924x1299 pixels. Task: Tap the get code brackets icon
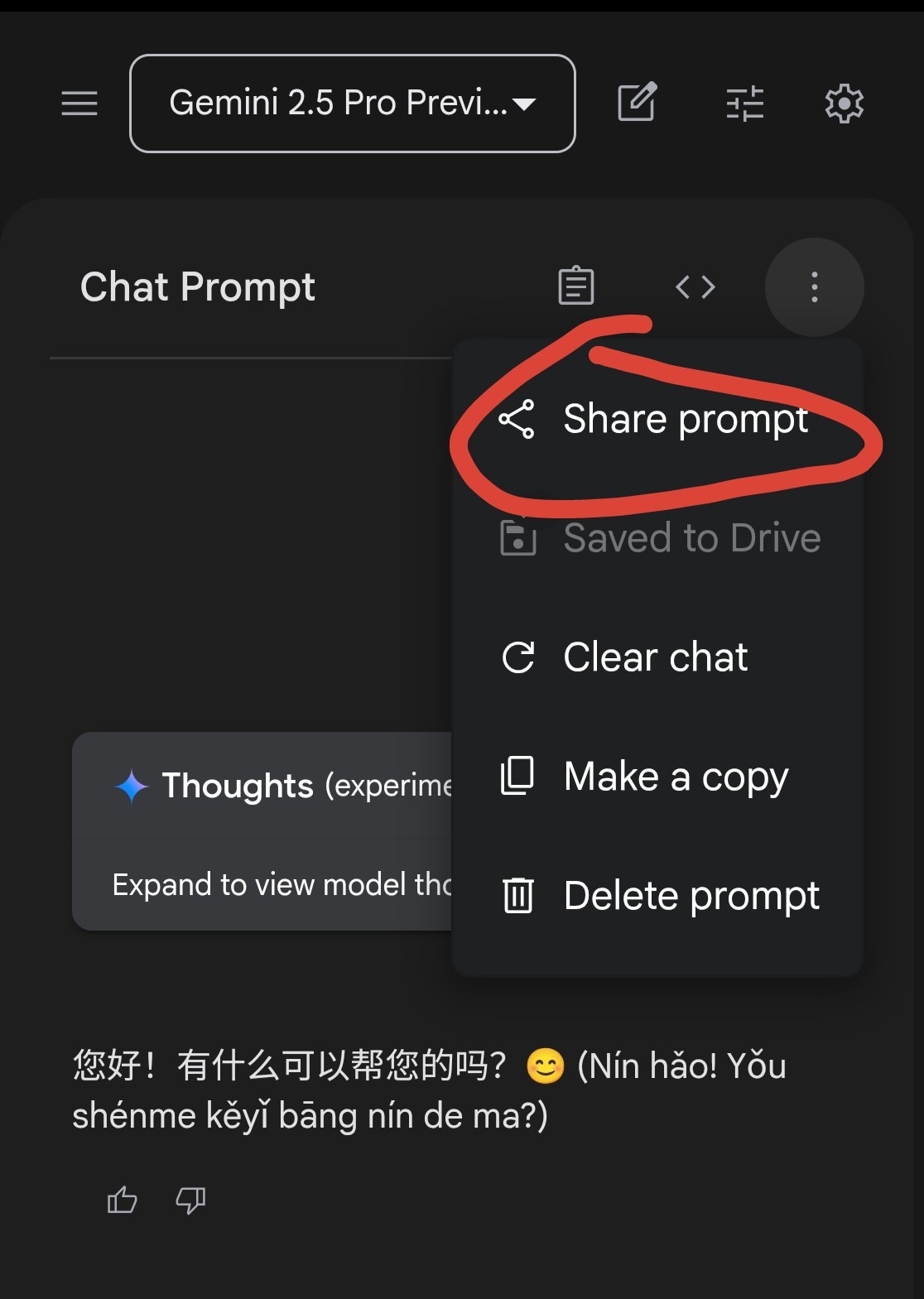(x=695, y=287)
